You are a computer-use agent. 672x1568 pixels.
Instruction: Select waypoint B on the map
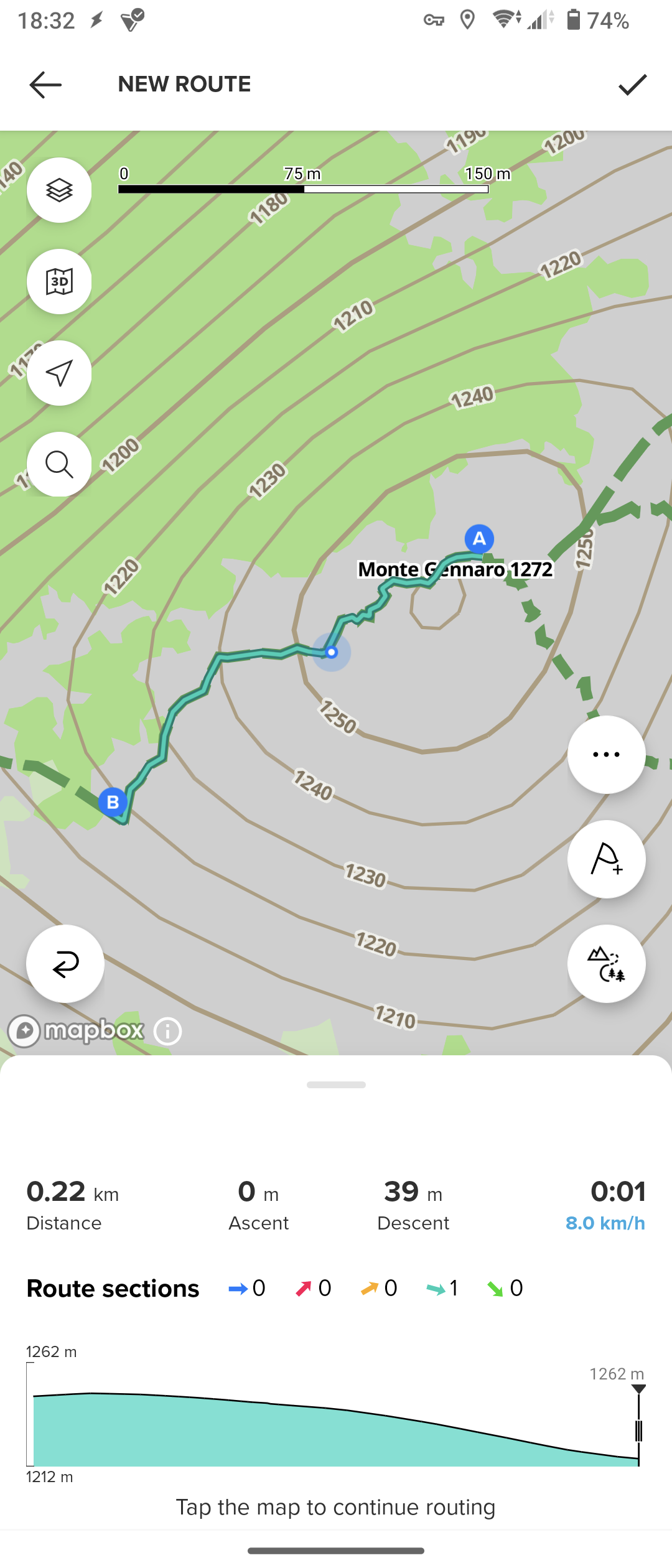(113, 802)
